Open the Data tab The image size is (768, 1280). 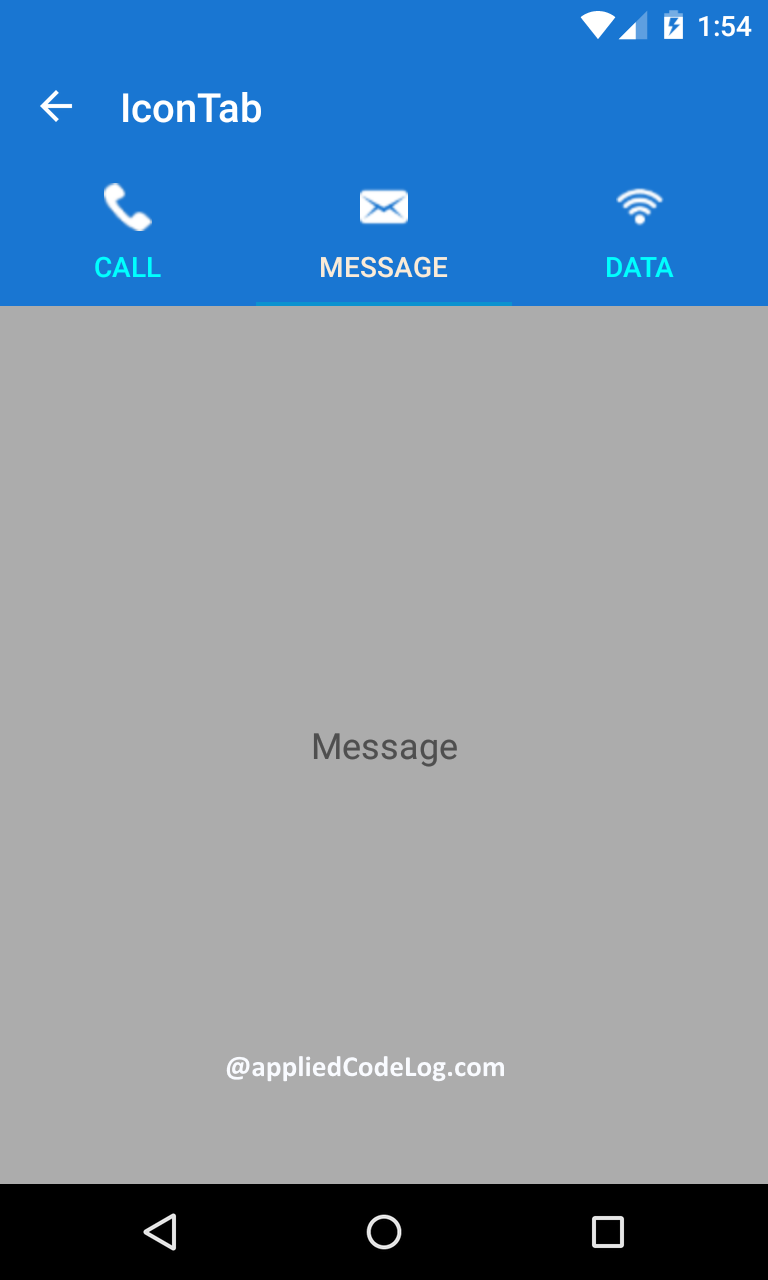(640, 235)
